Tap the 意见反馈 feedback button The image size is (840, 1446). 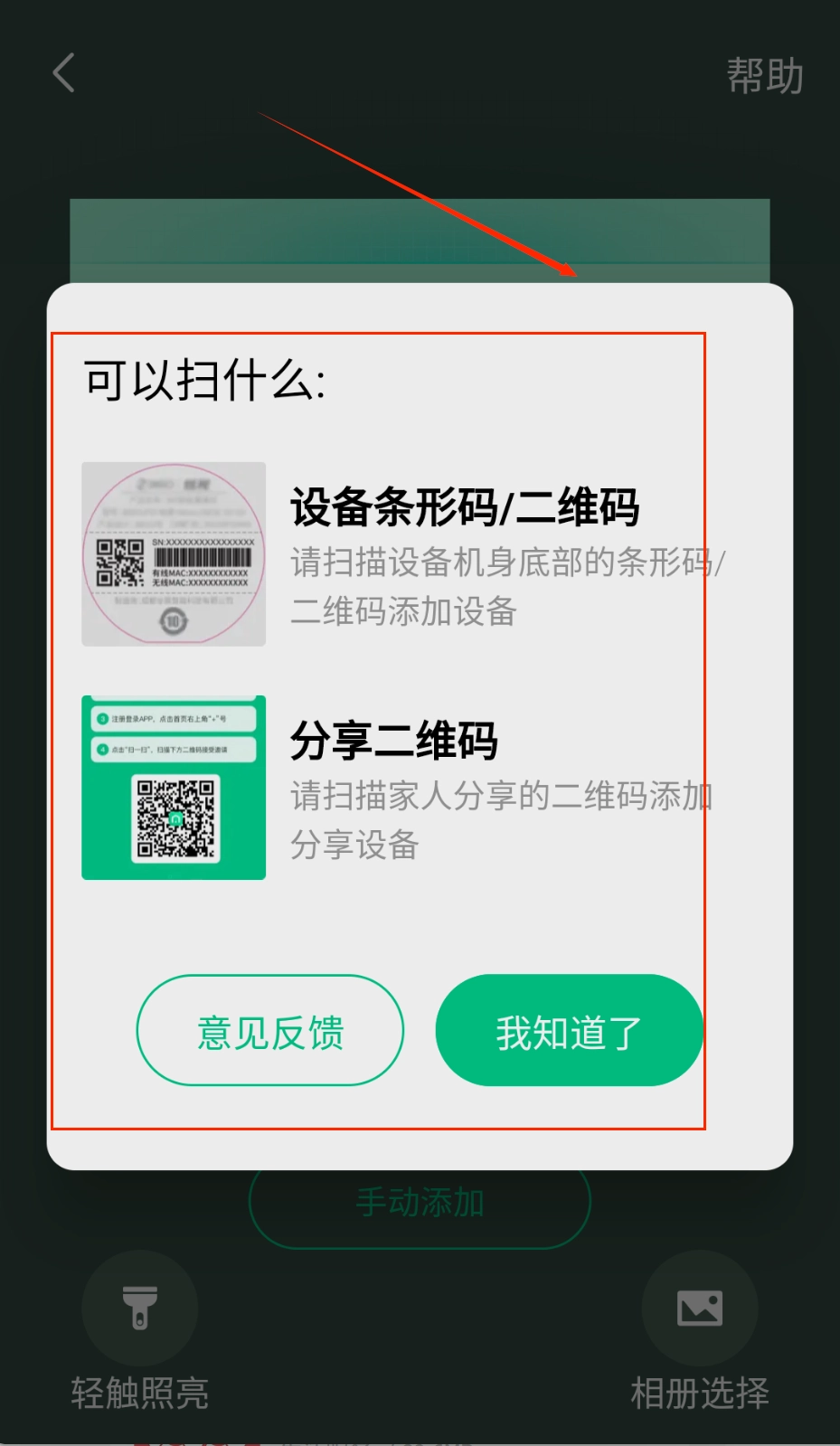pos(269,1031)
